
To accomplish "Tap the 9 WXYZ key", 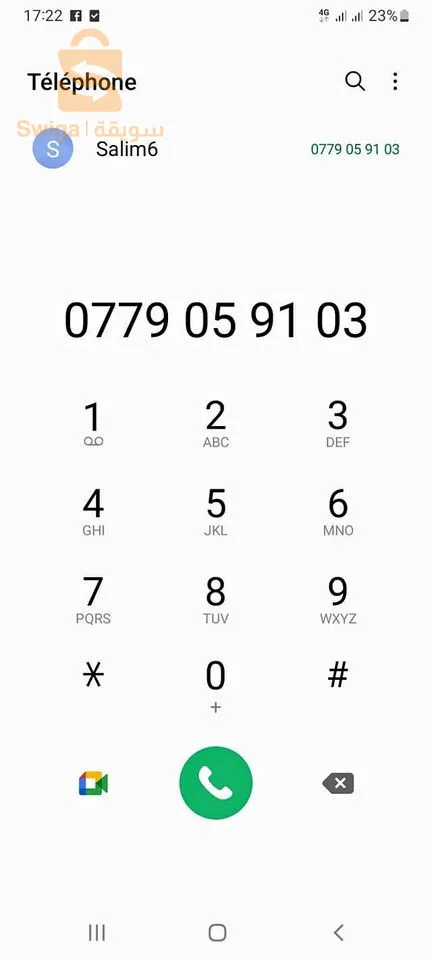I will click(x=338, y=601).
